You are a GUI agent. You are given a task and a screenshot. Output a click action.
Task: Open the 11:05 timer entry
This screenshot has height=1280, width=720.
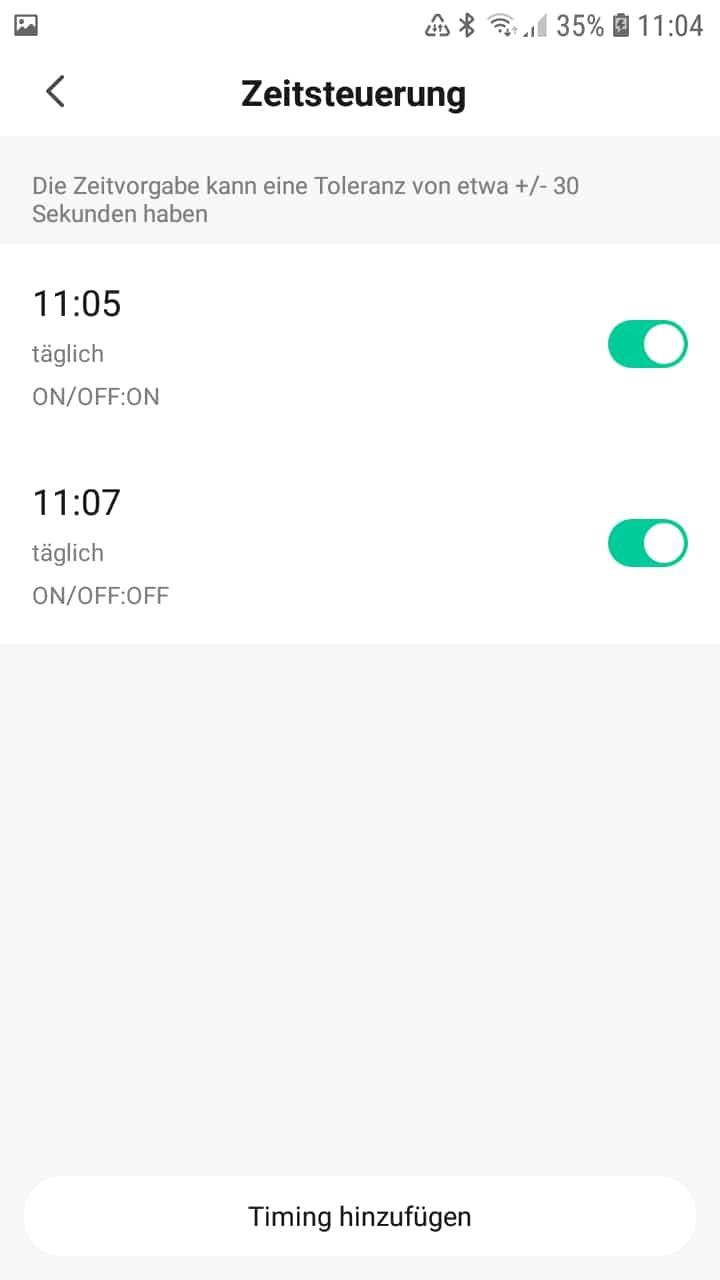(250, 346)
